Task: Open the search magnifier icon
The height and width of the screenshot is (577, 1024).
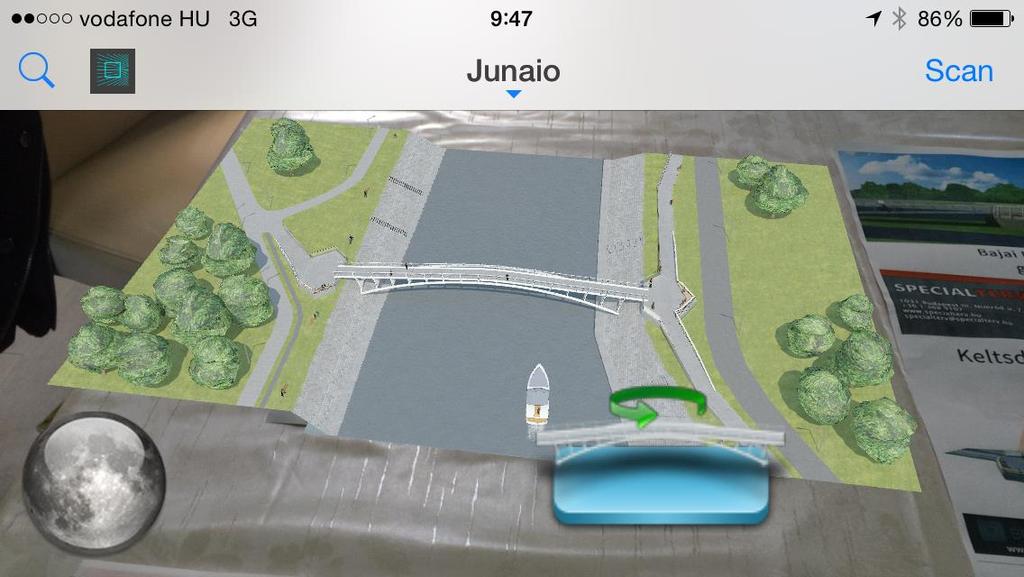Action: [36, 71]
